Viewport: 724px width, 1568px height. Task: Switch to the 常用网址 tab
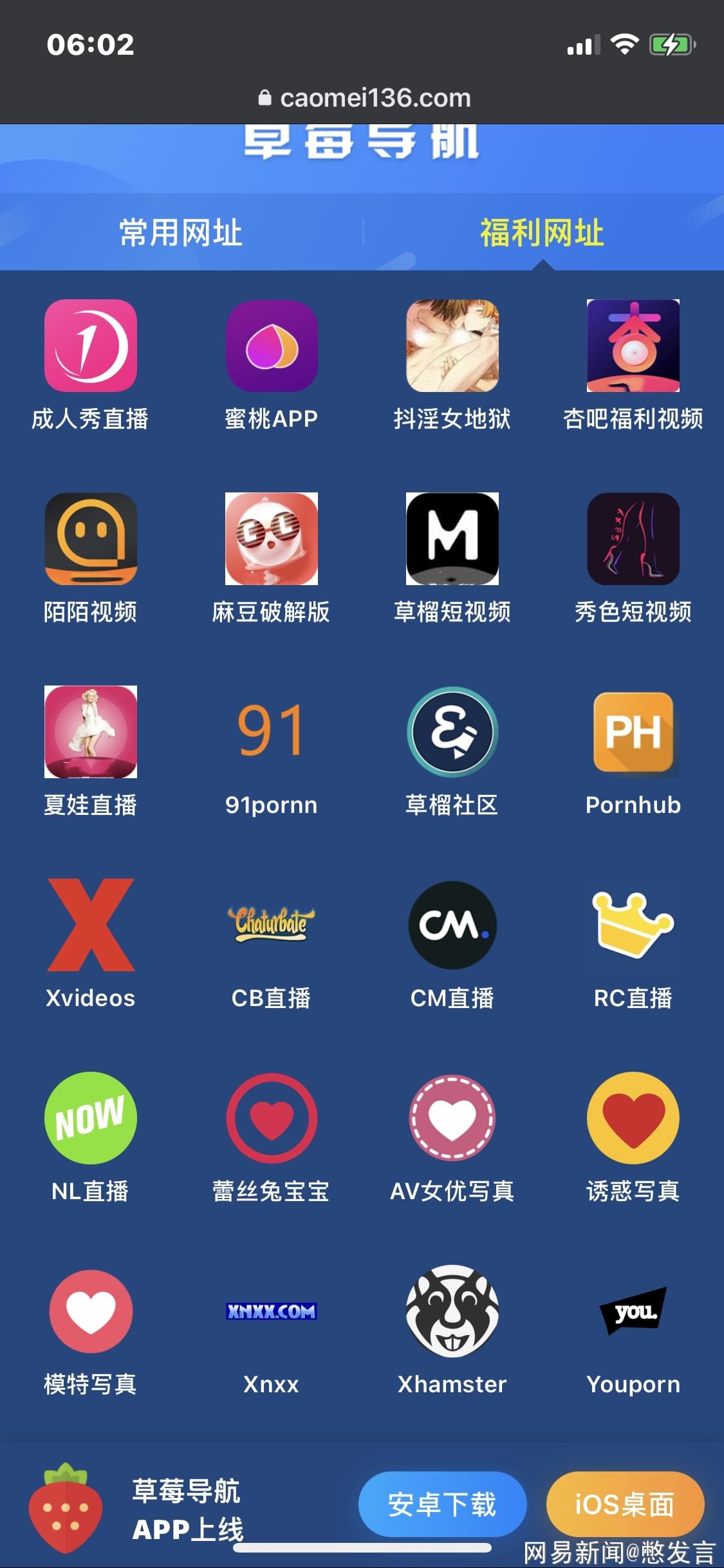(181, 232)
